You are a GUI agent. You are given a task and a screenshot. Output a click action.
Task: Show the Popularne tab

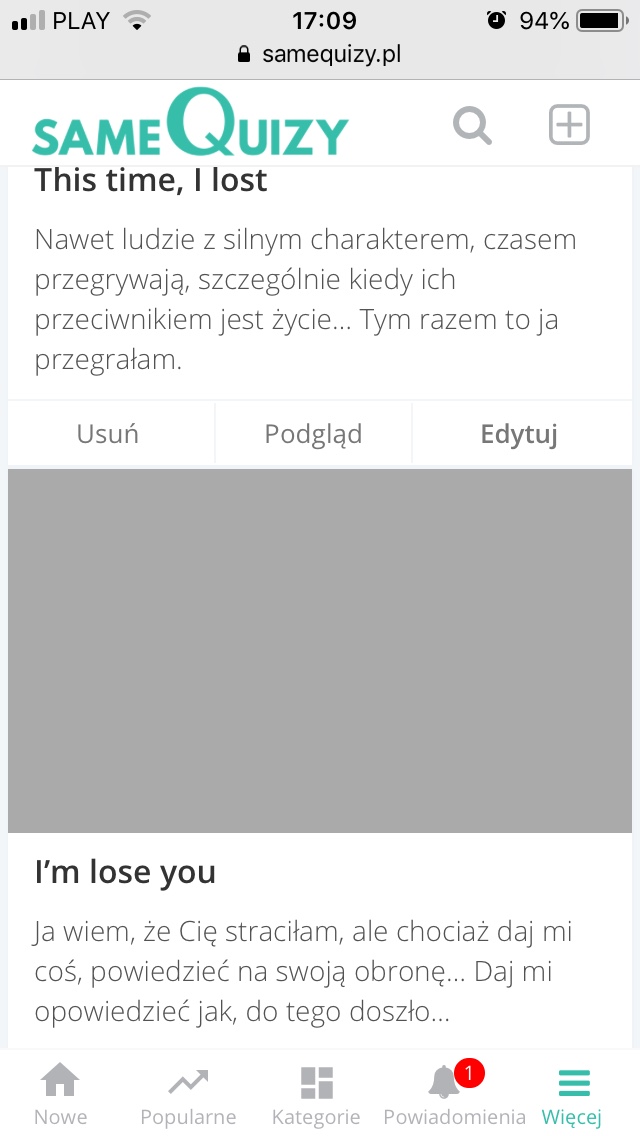point(188,1094)
